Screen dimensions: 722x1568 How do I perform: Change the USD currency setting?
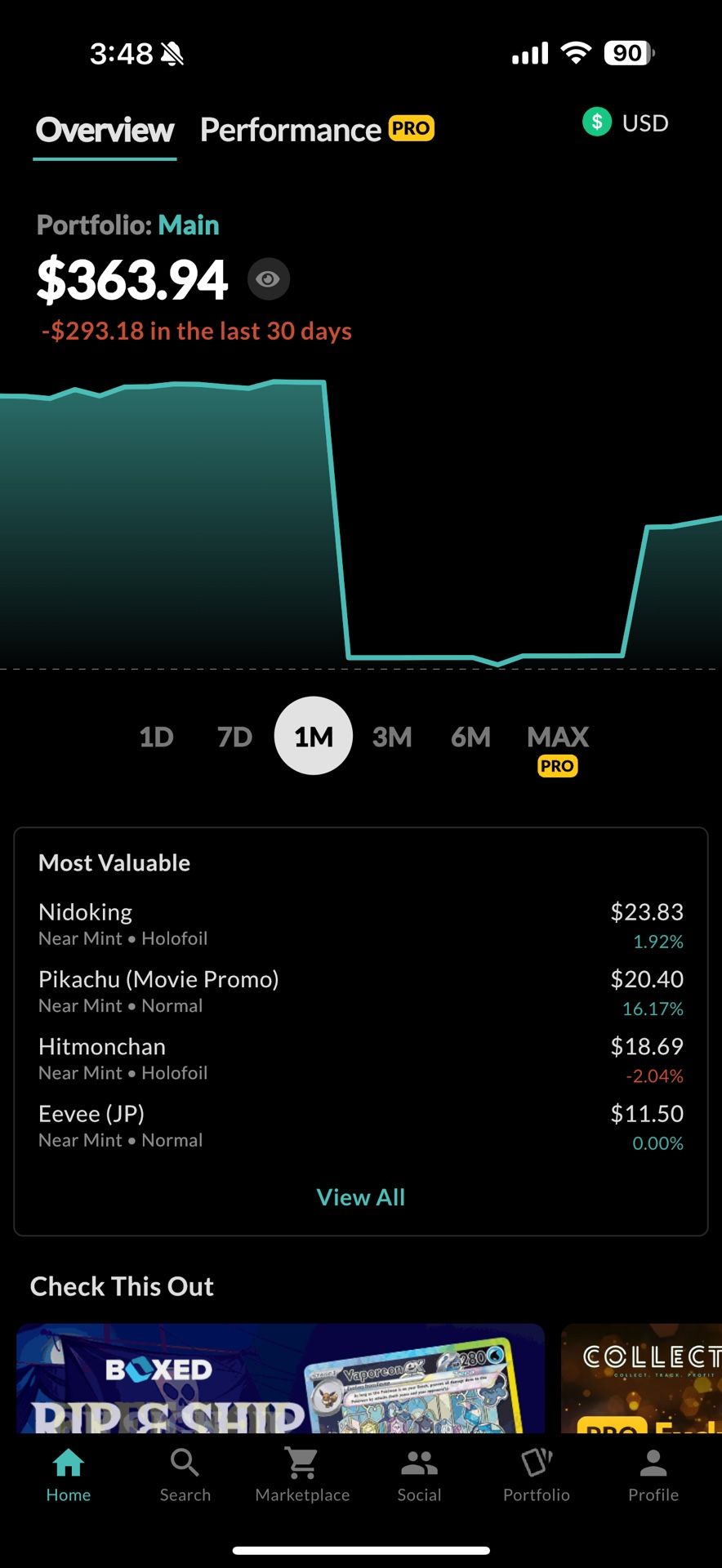626,123
